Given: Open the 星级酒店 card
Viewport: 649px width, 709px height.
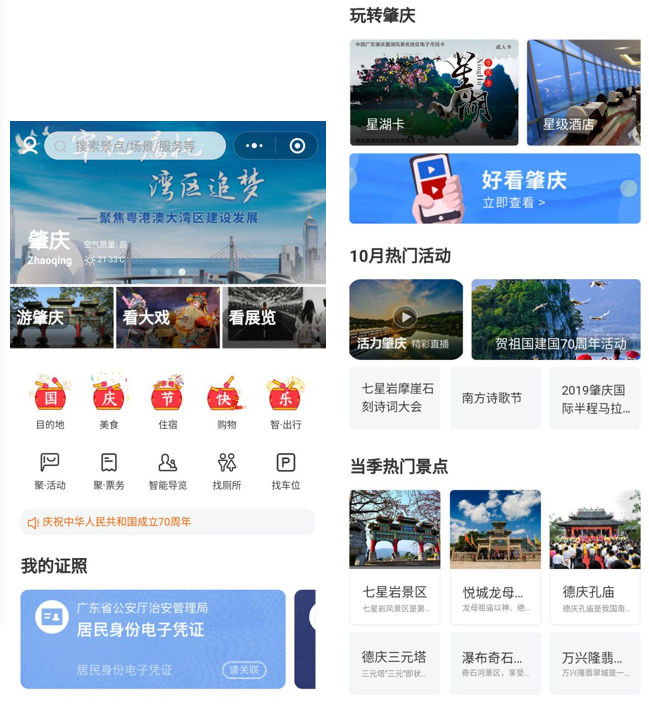Looking at the screenshot, I should tap(583, 93).
